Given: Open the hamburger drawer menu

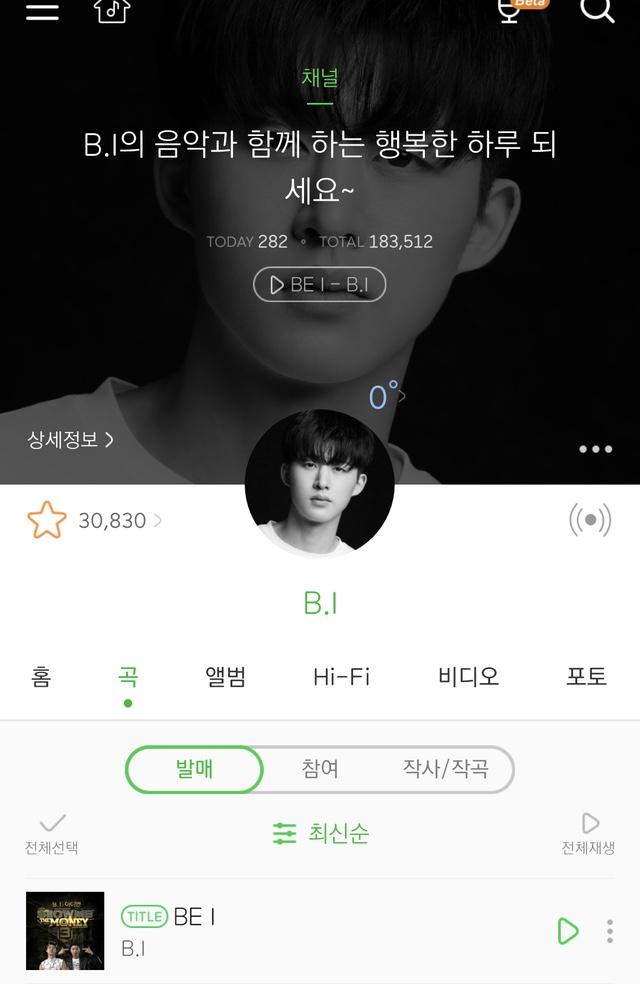Looking at the screenshot, I should click(41, 10).
